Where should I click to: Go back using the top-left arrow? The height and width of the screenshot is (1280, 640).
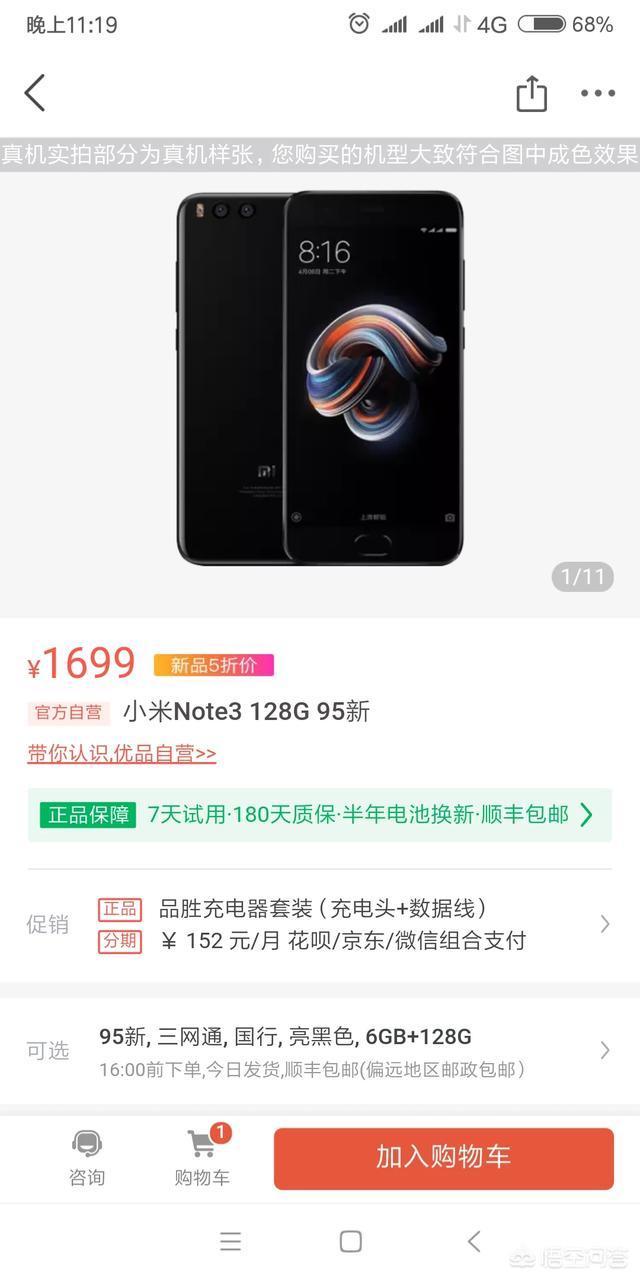tap(35, 93)
